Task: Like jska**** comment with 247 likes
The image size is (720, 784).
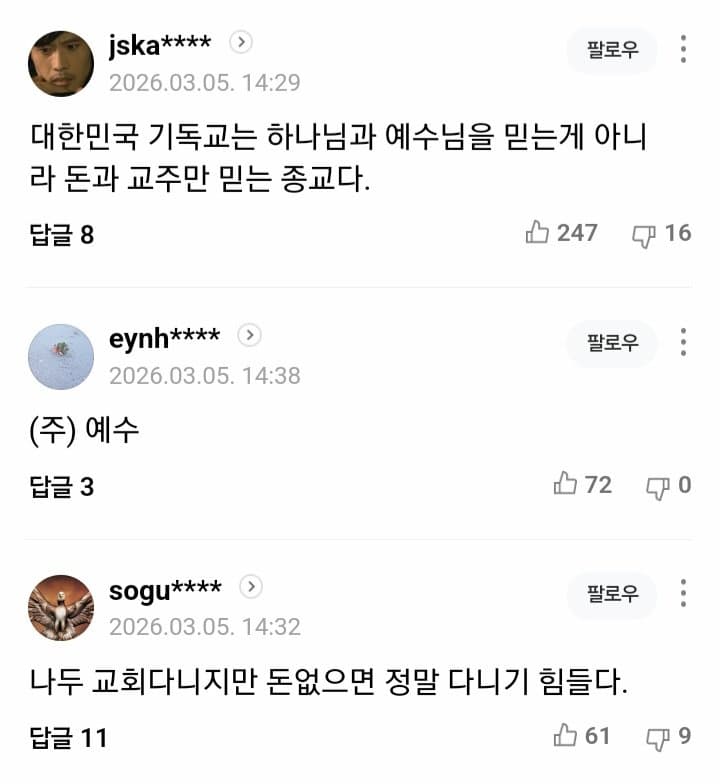Action: [x=538, y=233]
